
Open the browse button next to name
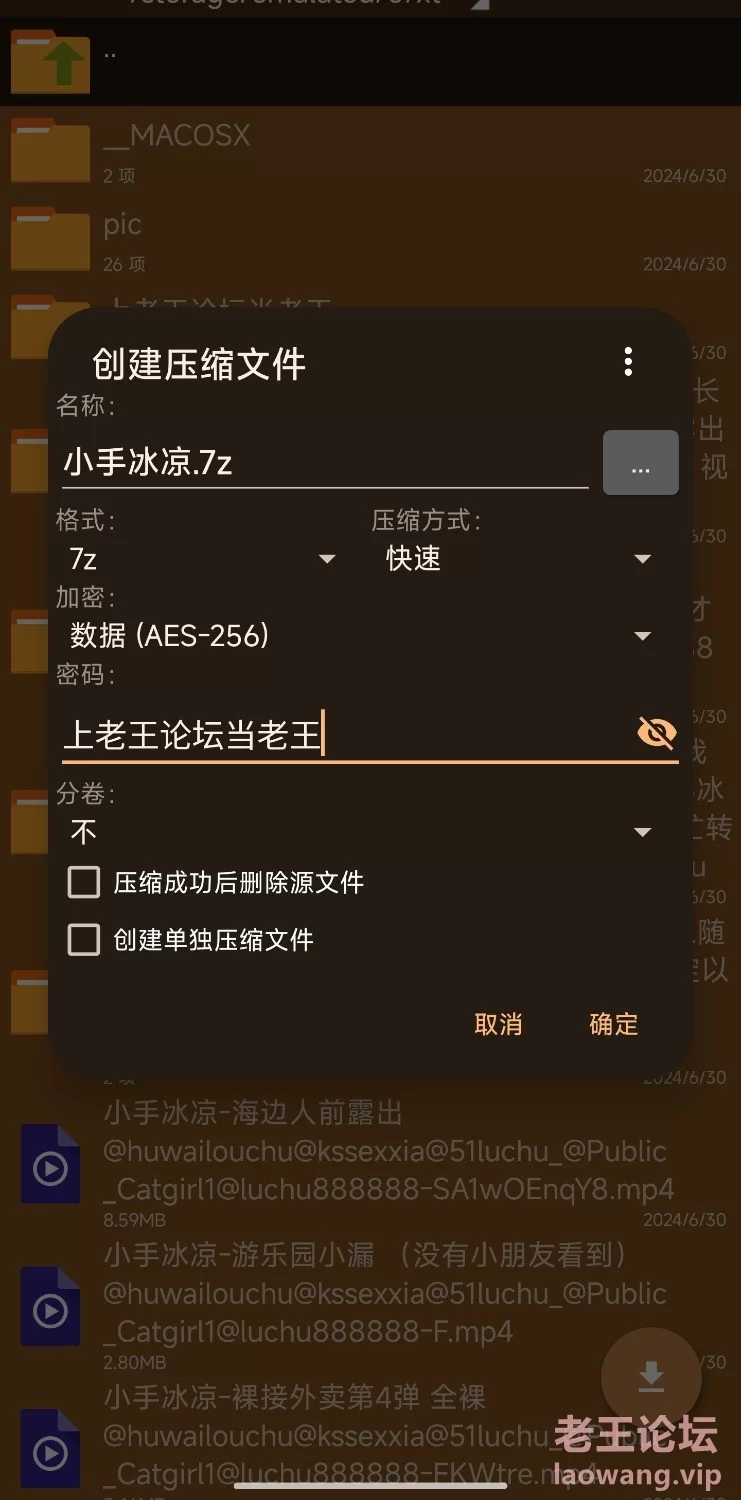click(640, 463)
